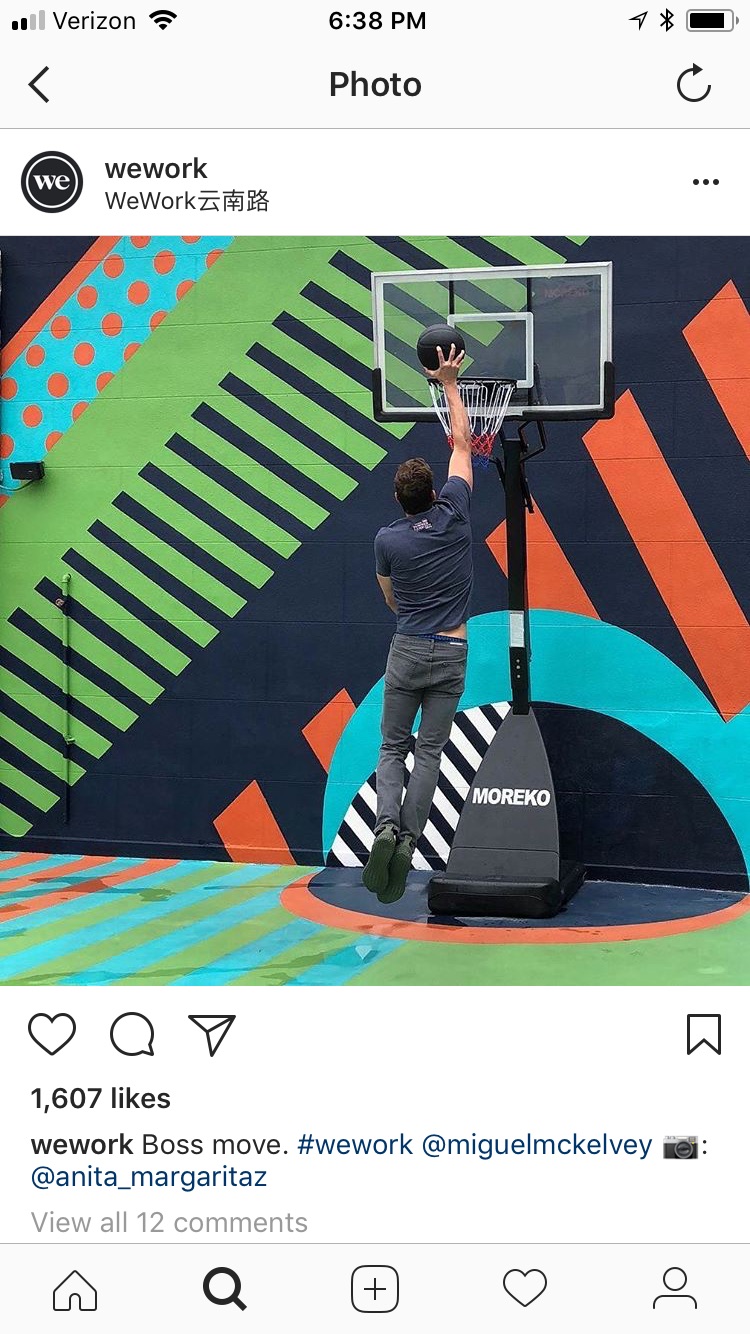Create a new post with plus tab
750x1334 pixels.
click(375, 1289)
